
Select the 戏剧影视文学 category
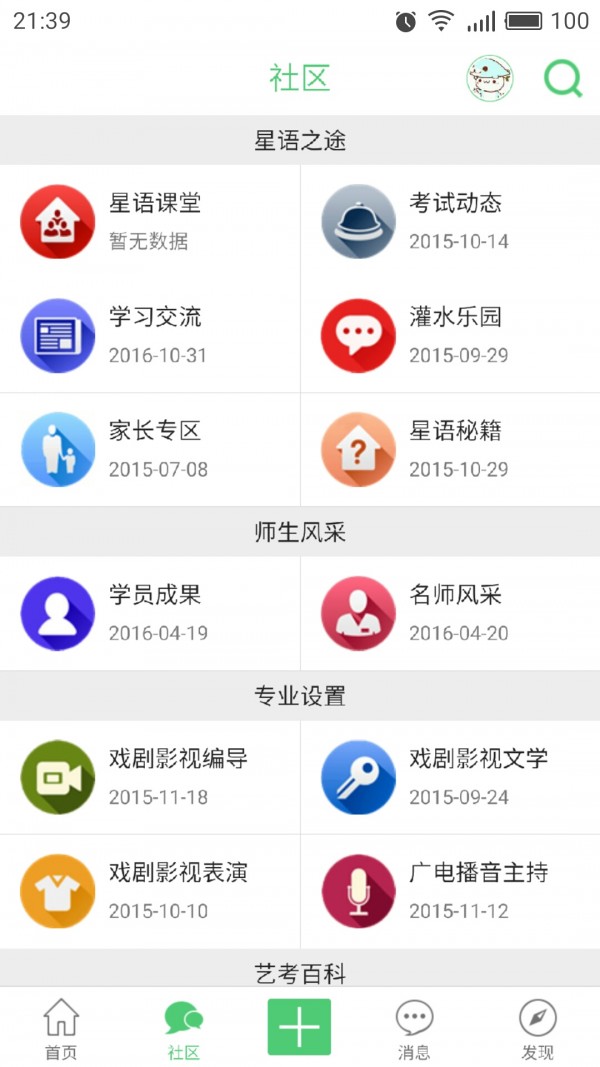[450, 777]
